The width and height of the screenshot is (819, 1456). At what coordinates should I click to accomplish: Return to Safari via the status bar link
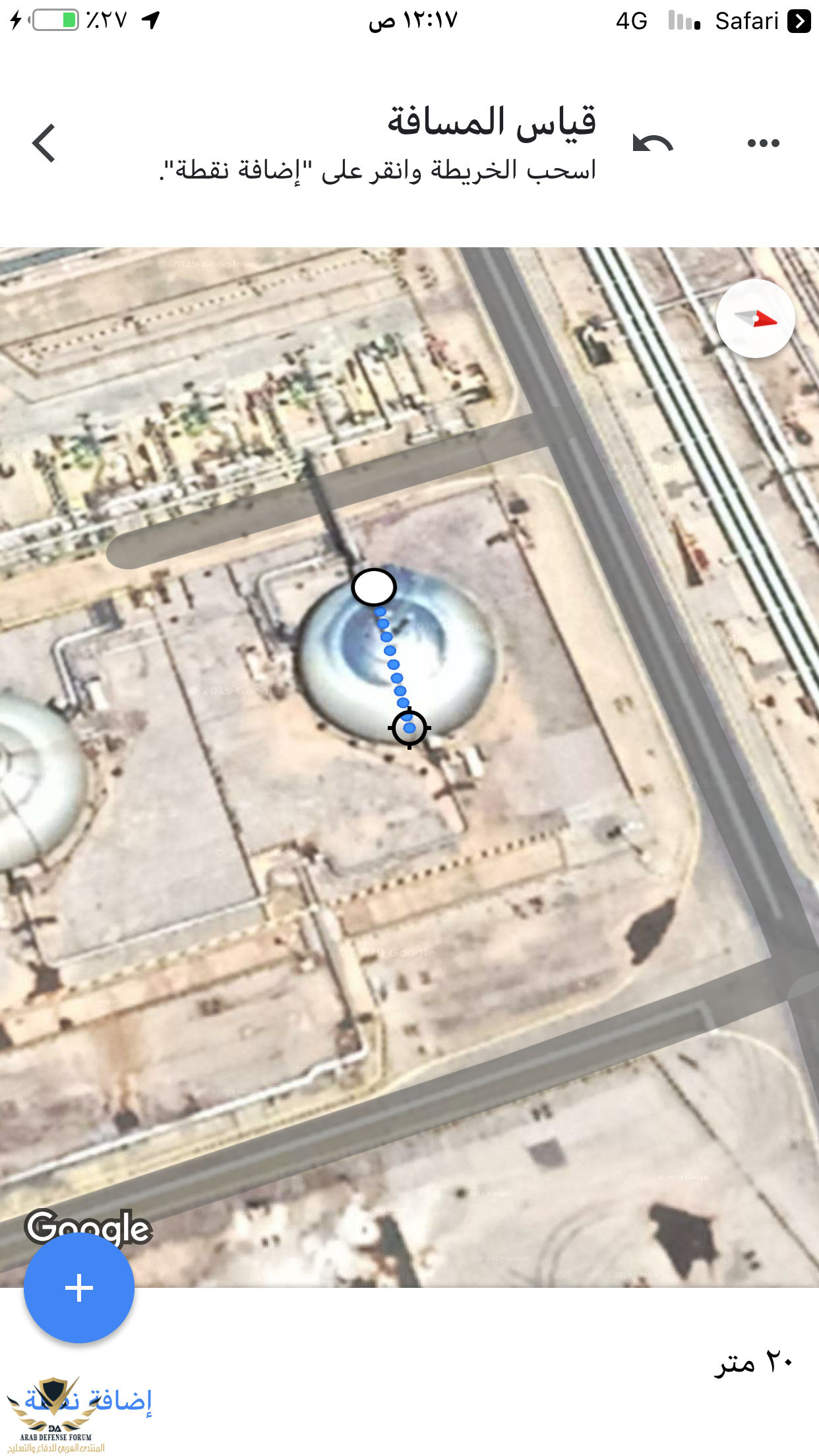pyautogui.click(x=762, y=21)
